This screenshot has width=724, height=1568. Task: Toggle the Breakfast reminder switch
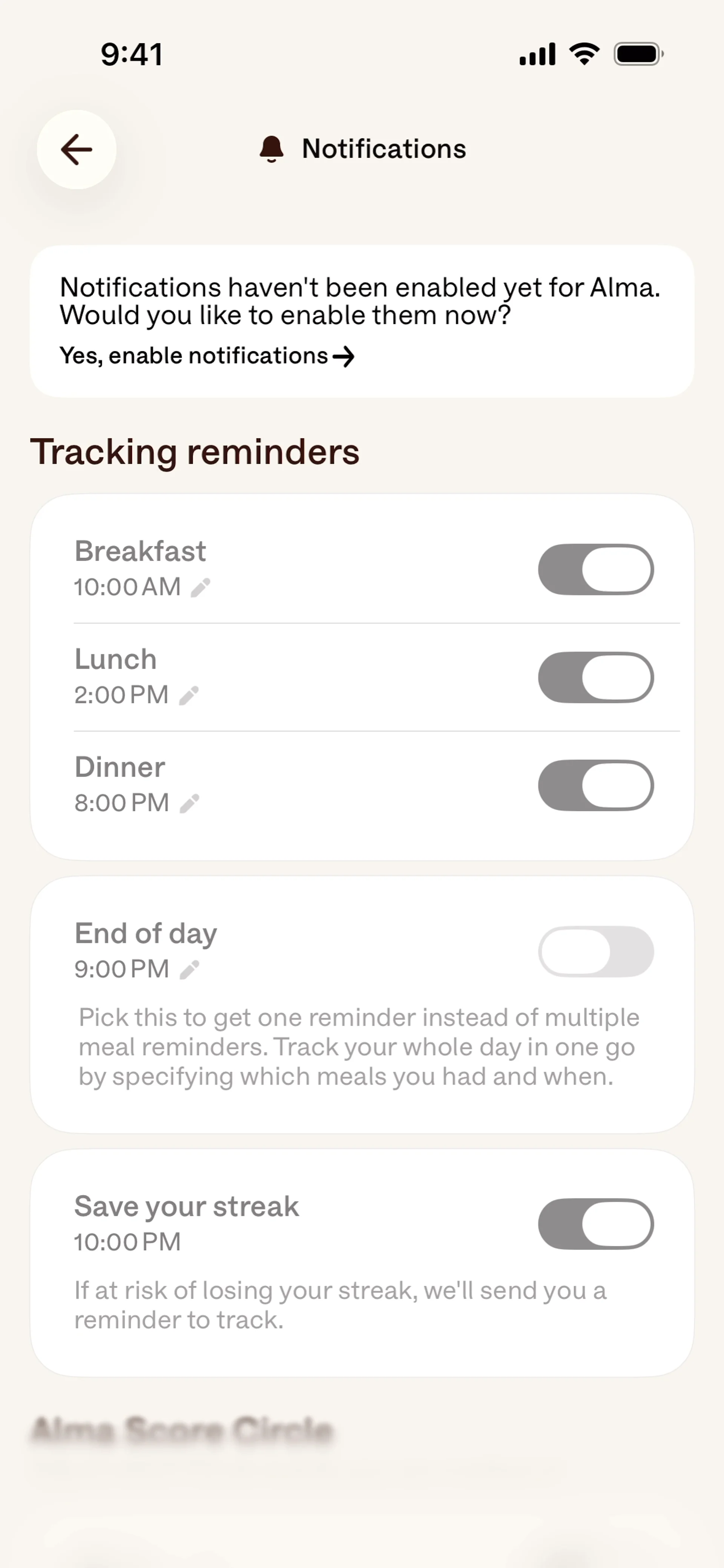pyautogui.click(x=595, y=569)
